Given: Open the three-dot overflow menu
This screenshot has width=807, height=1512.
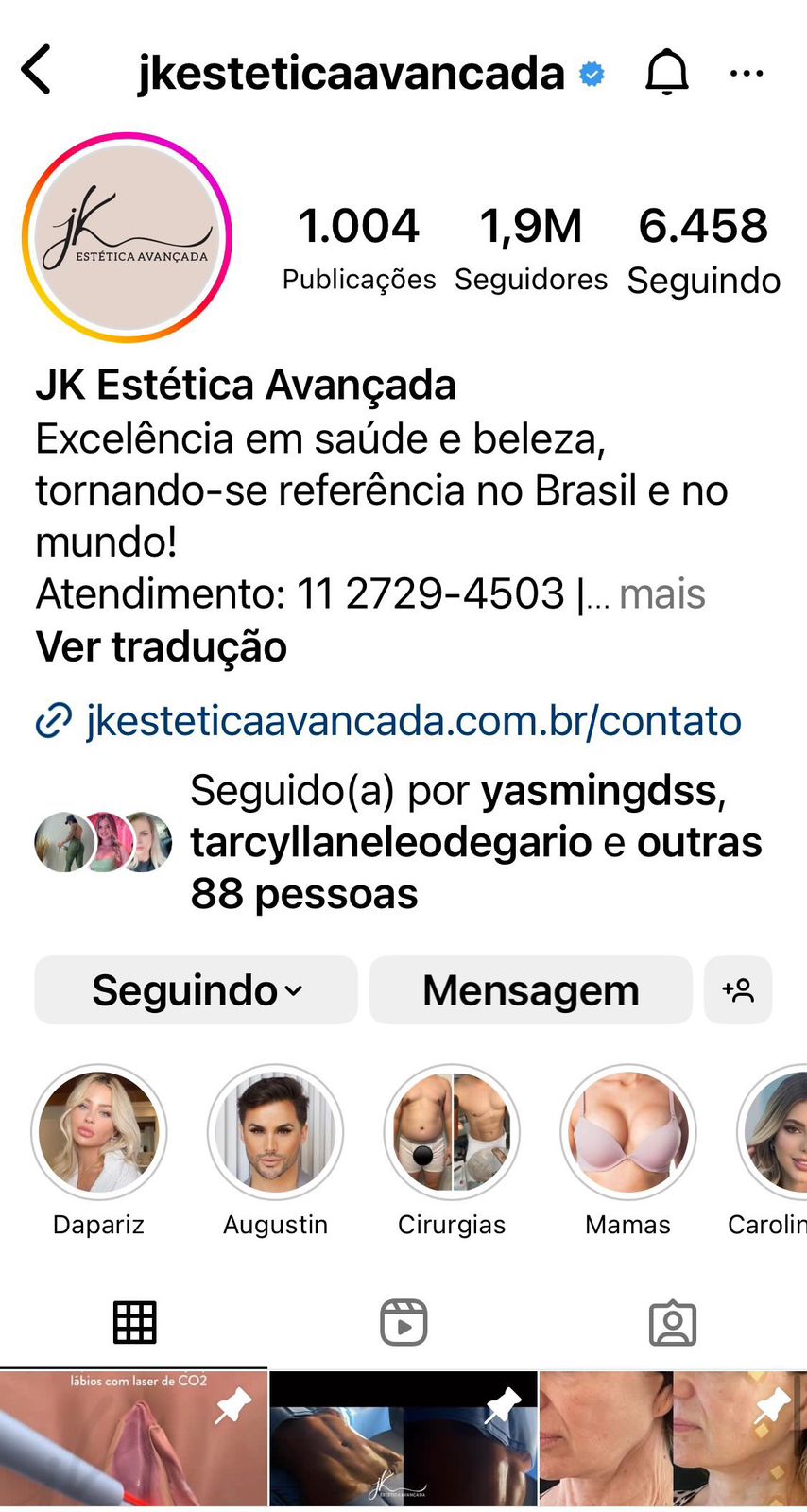Looking at the screenshot, I should tap(747, 73).
